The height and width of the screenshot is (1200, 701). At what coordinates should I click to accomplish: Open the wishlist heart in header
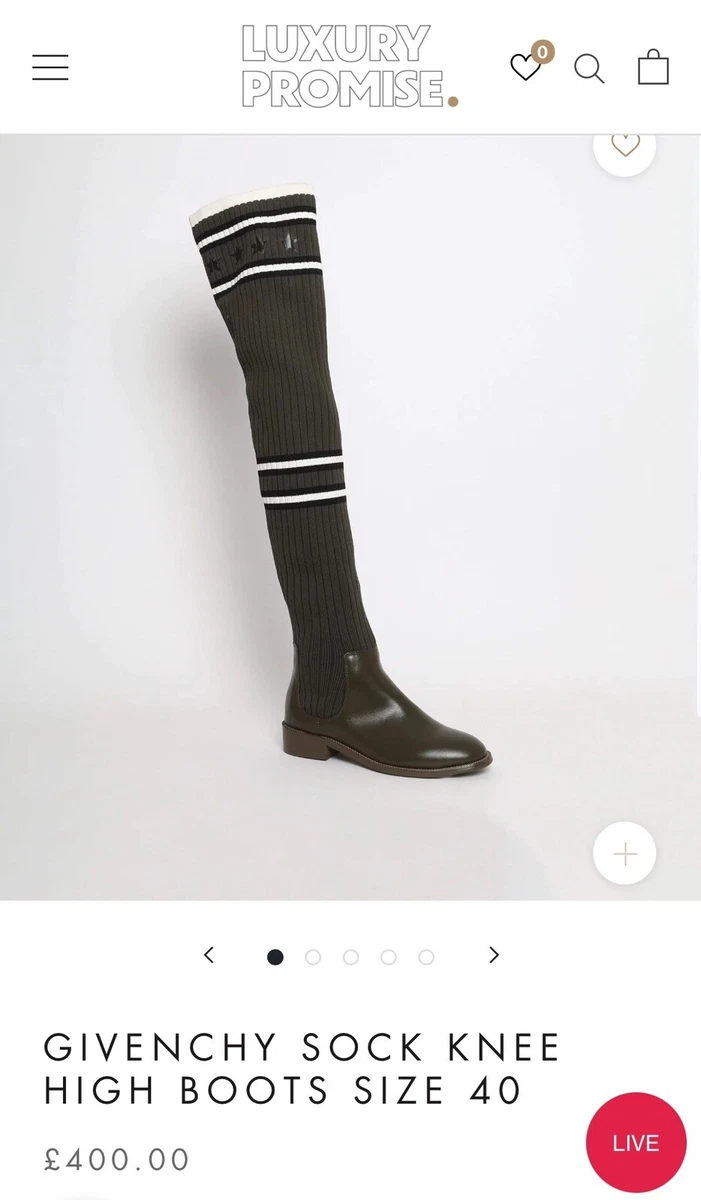526,67
